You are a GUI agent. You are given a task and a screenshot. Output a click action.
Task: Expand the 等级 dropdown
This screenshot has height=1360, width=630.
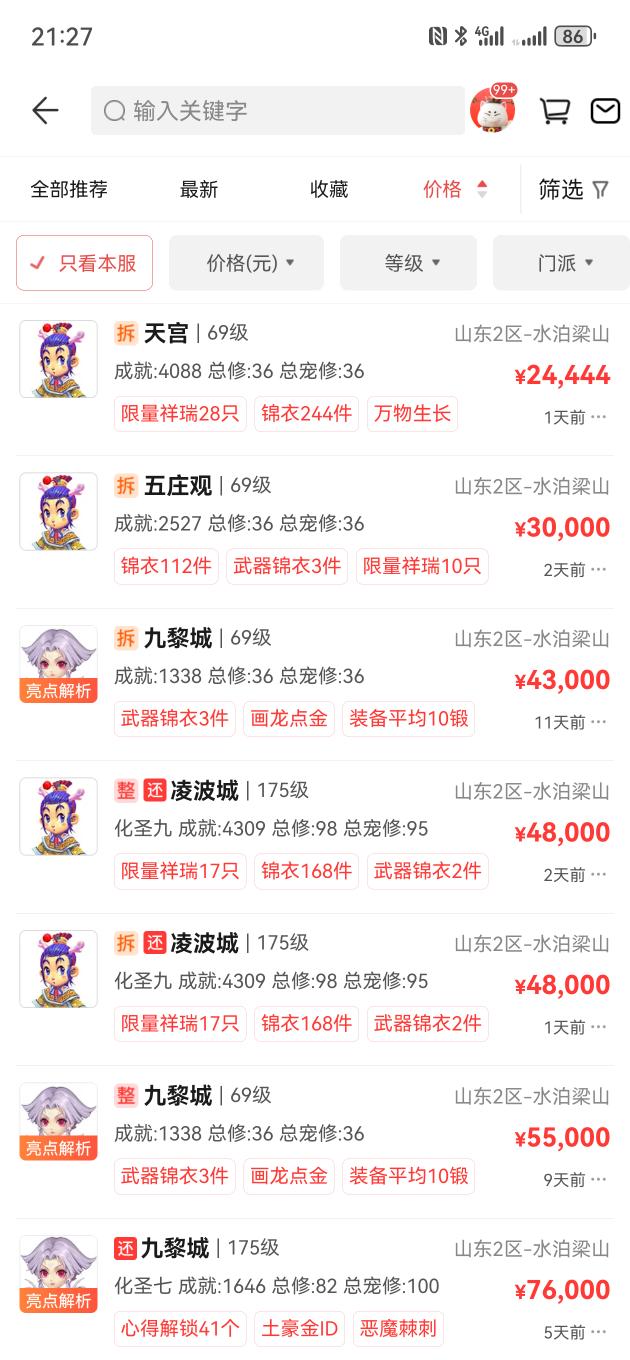point(412,263)
